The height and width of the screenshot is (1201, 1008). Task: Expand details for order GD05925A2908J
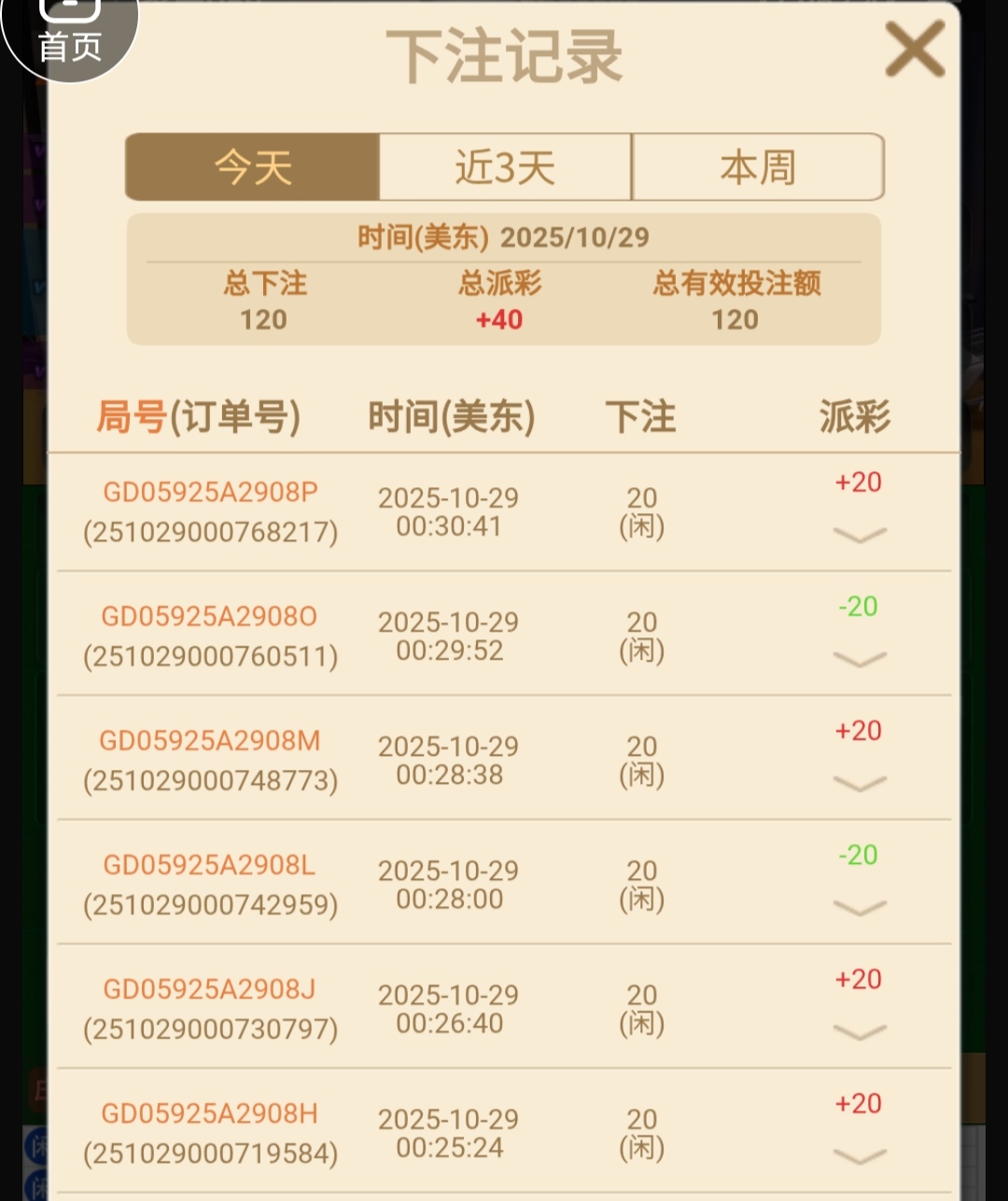pyautogui.click(x=859, y=1031)
